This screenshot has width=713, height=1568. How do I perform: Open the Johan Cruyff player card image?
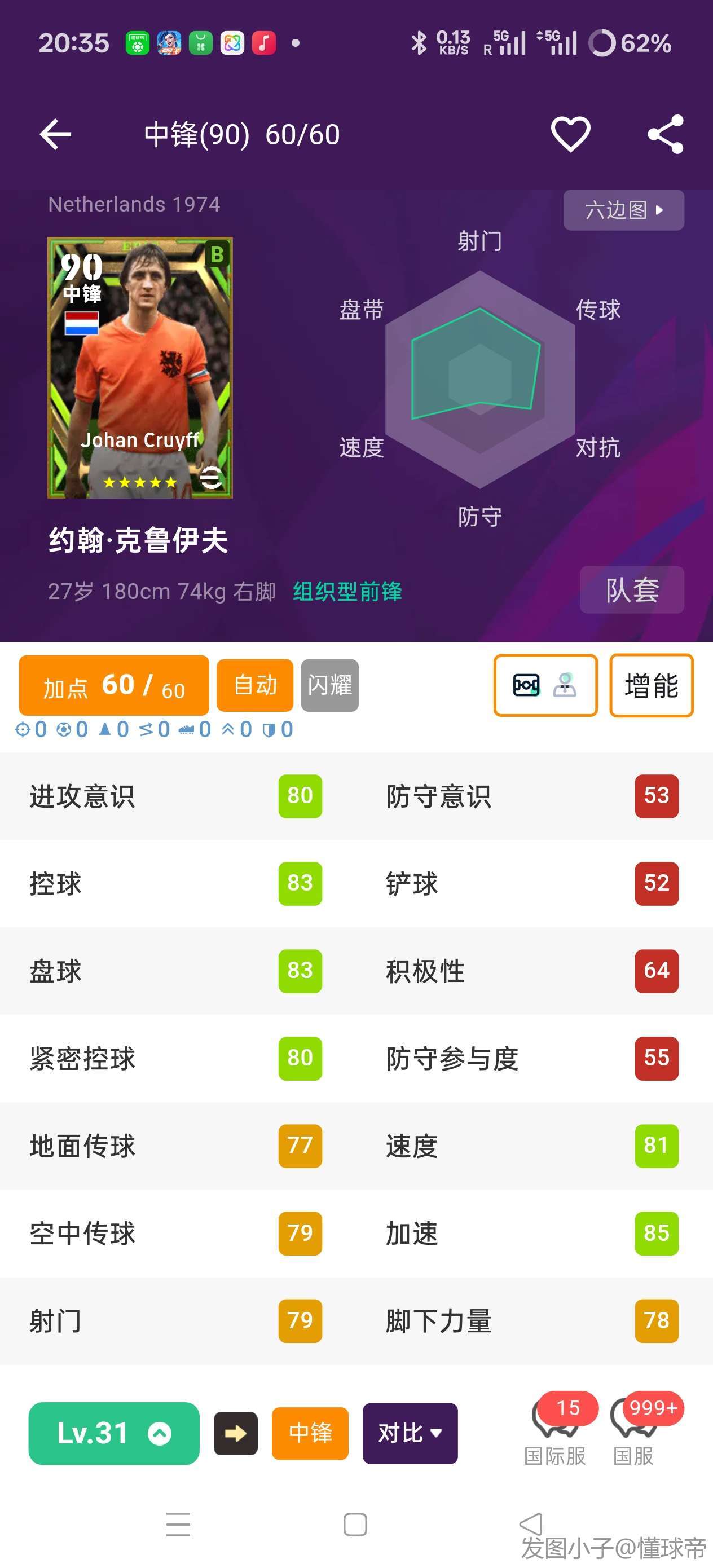click(140, 368)
